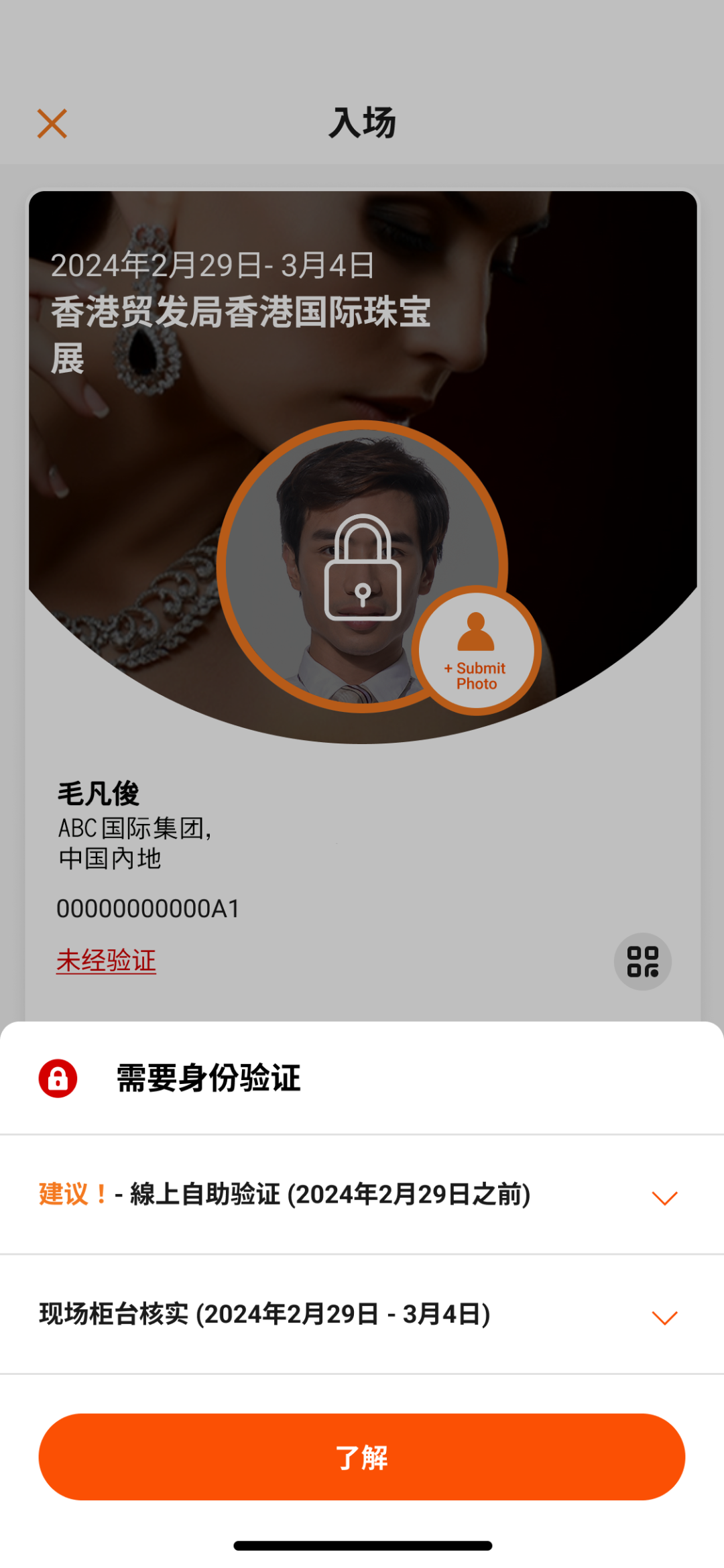
Task: Show the QR code icon
Action: tap(642, 961)
